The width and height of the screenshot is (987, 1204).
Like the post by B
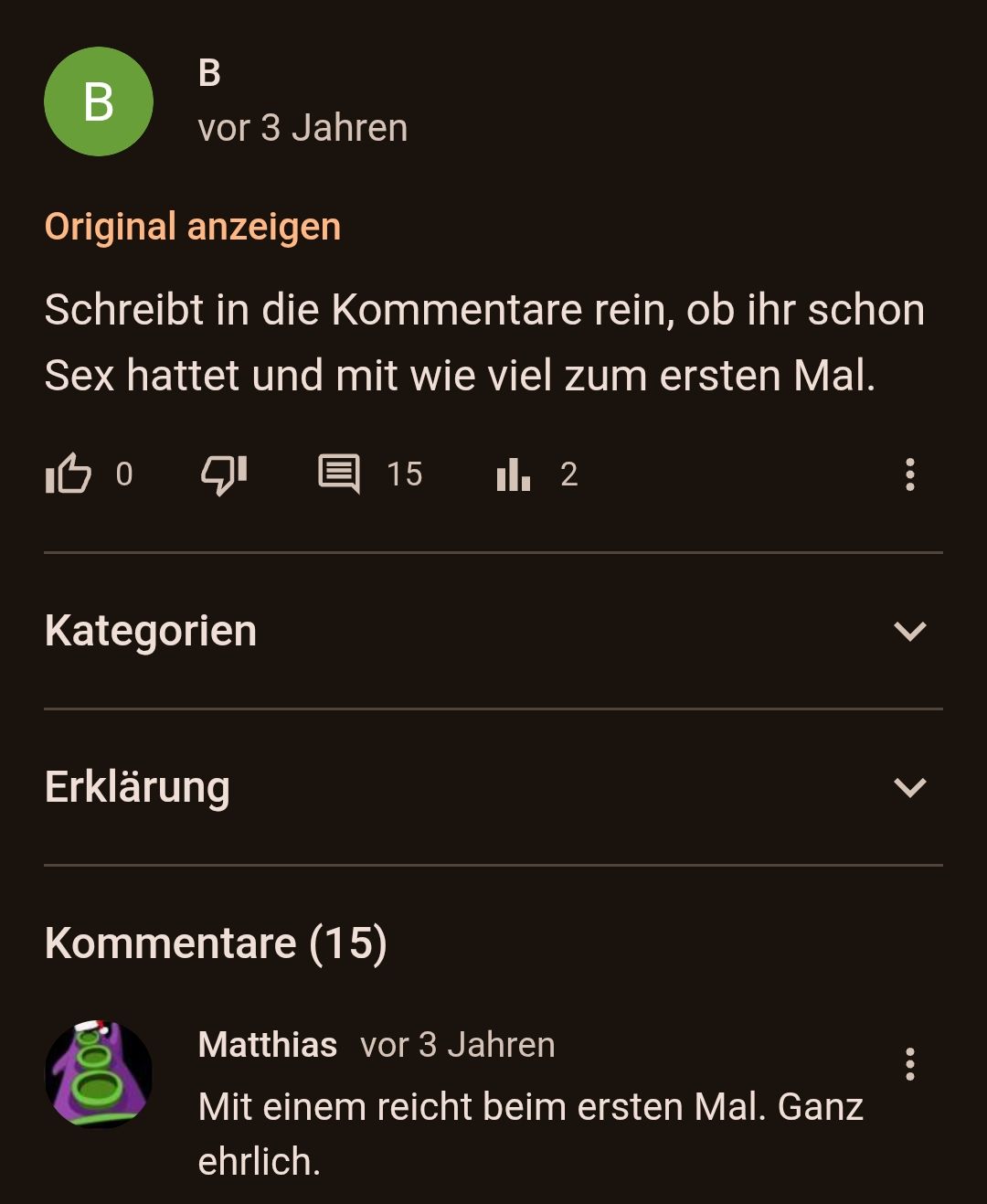point(69,474)
